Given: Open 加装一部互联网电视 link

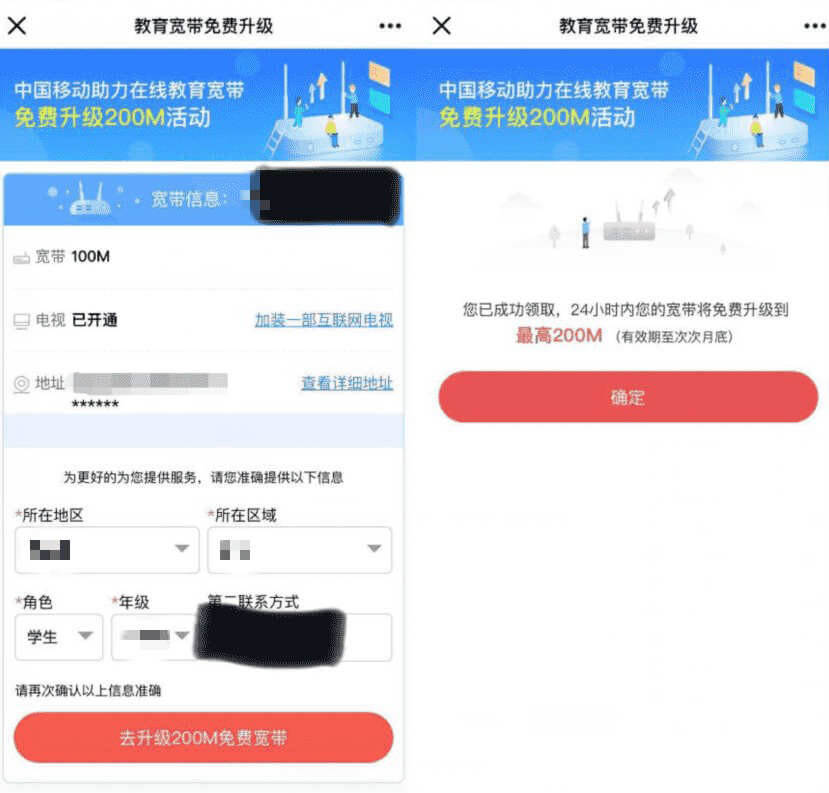Looking at the screenshot, I should (x=323, y=320).
